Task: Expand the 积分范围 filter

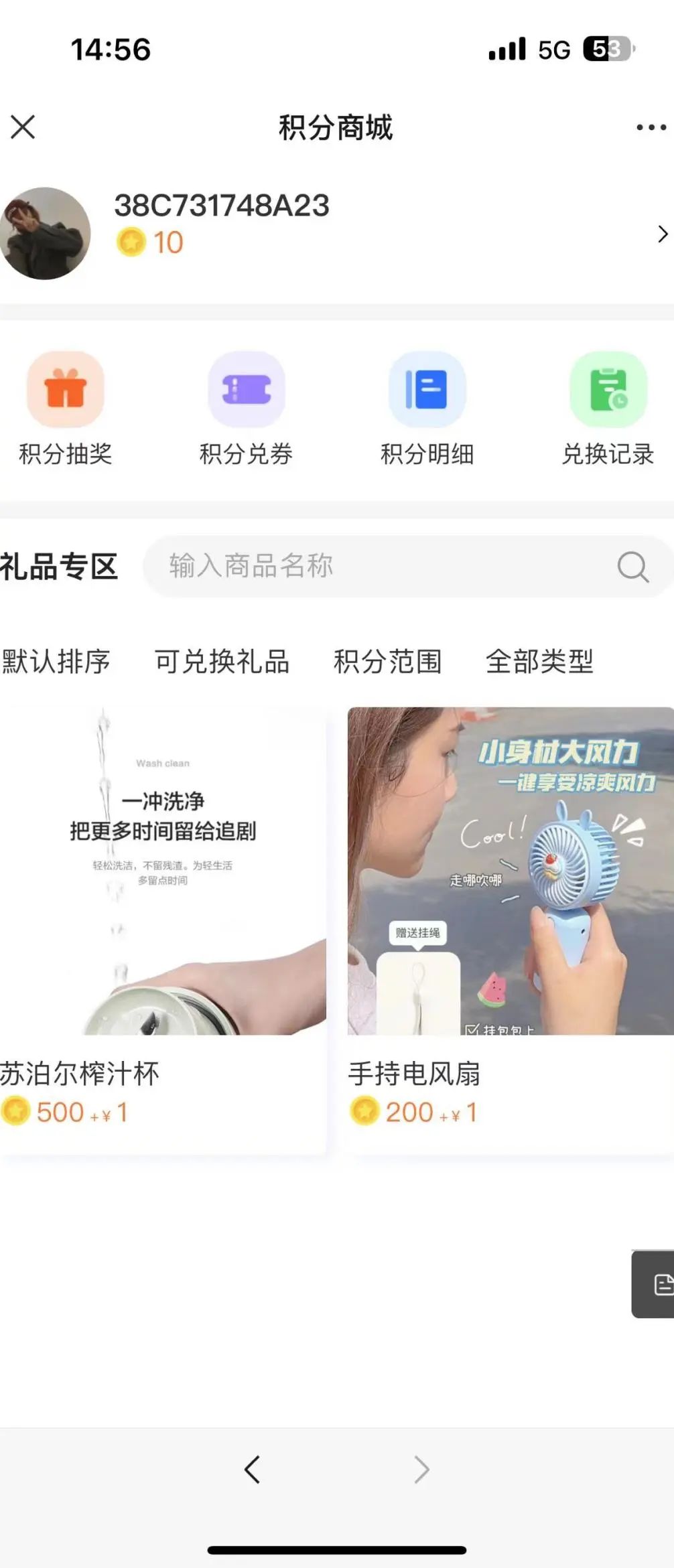Action: click(387, 661)
